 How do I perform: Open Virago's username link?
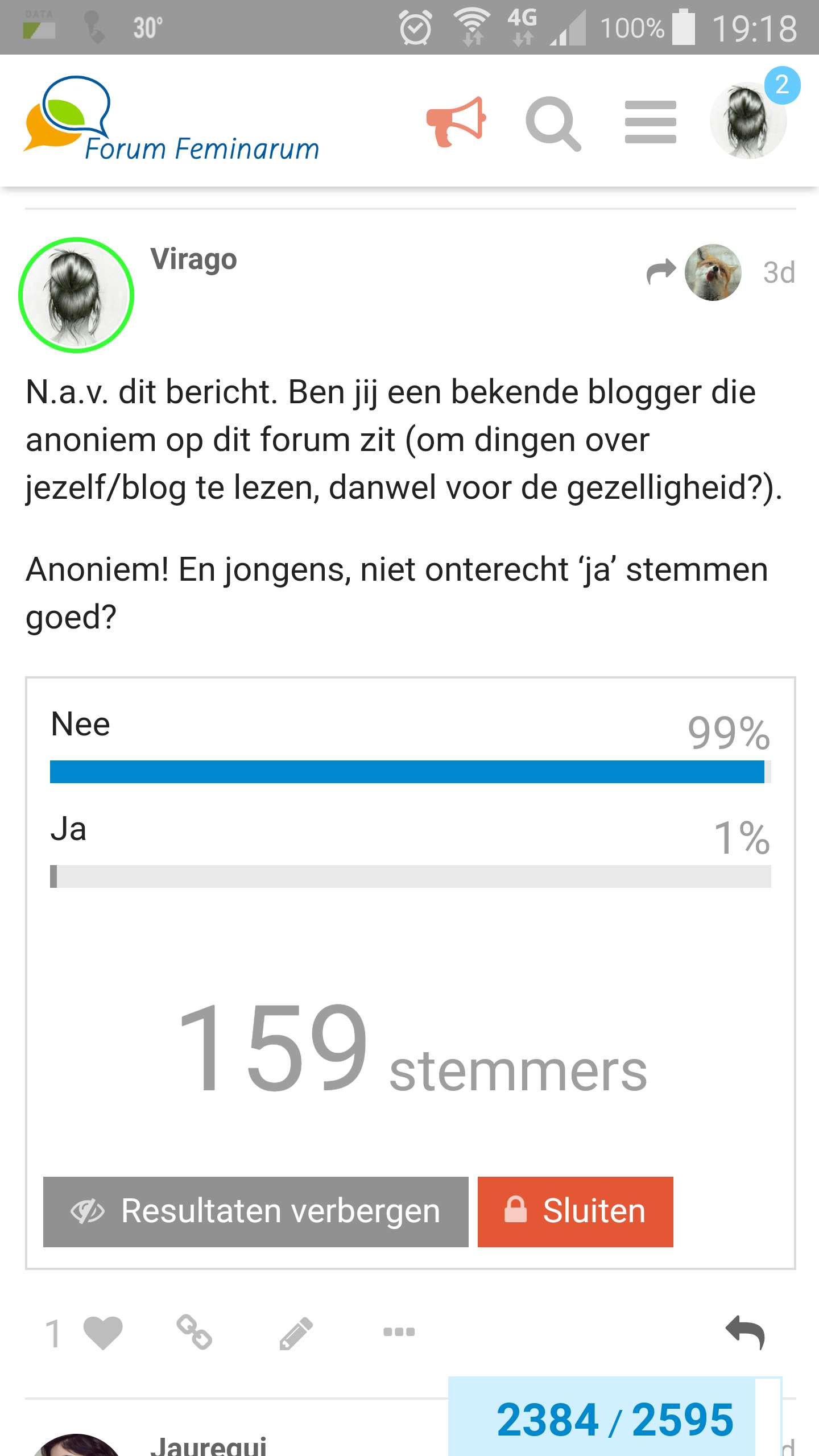click(x=193, y=259)
